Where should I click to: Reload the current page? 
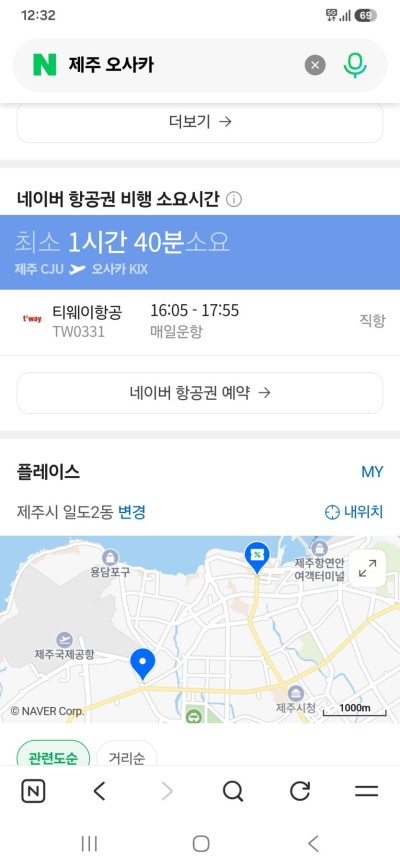pos(300,792)
